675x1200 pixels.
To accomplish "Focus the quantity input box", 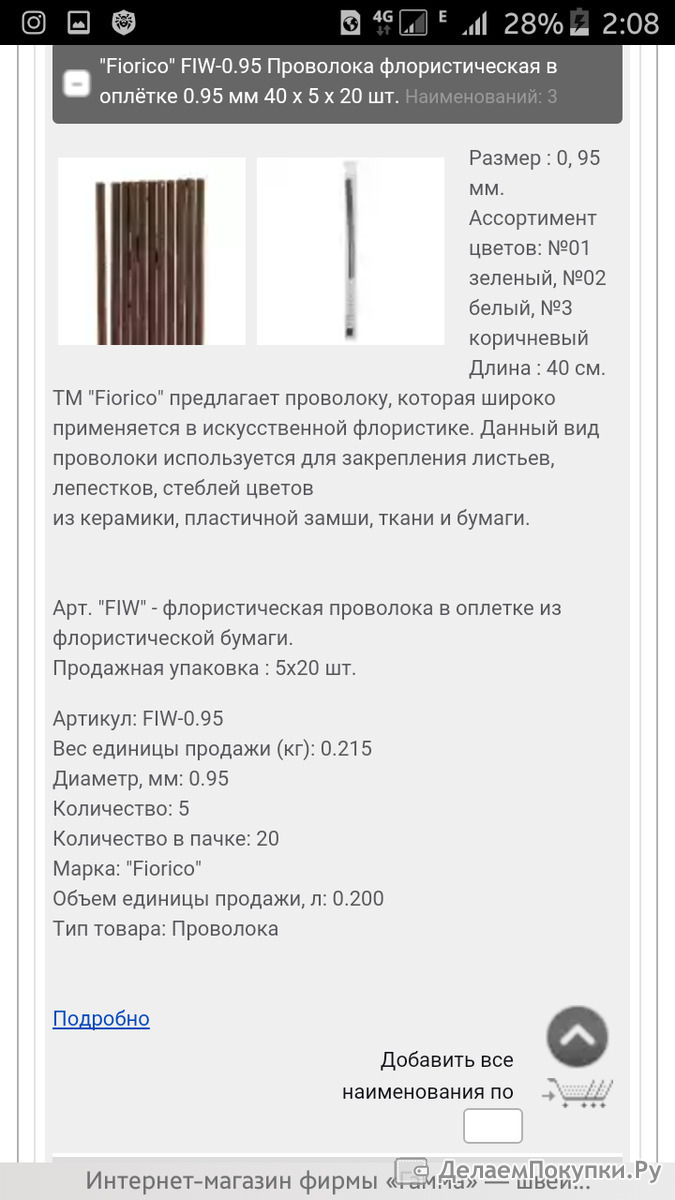I will pyautogui.click(x=493, y=1126).
